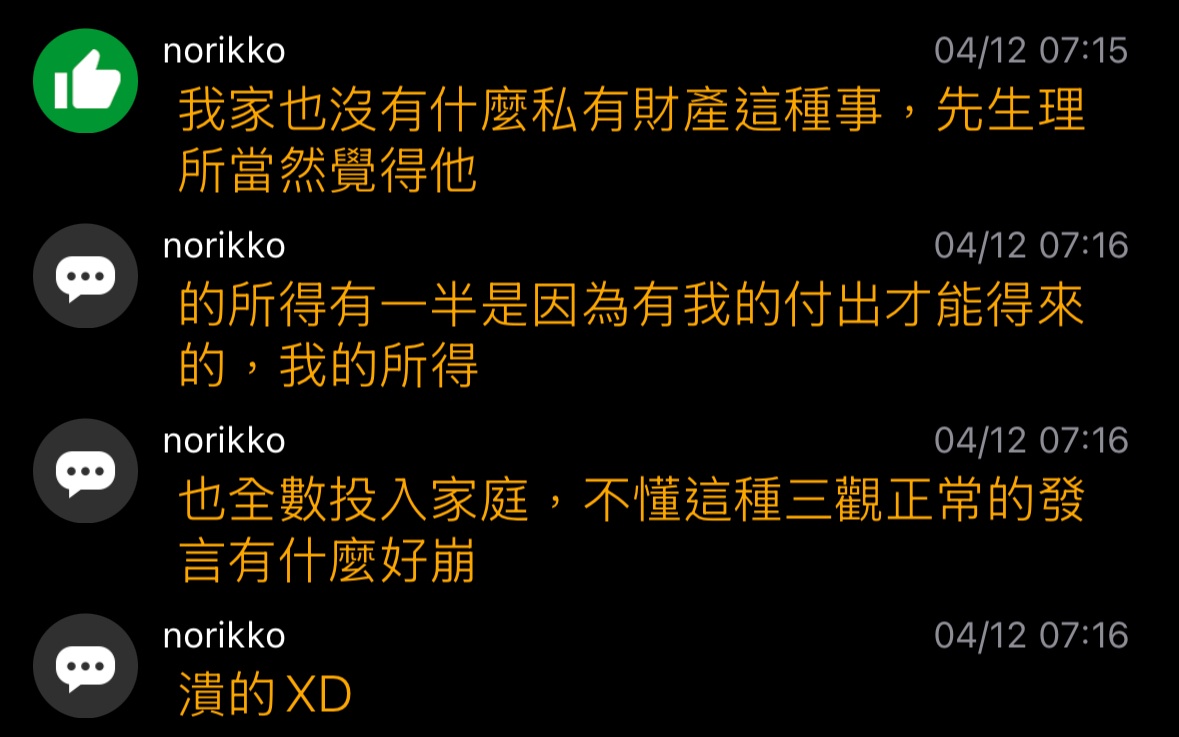Select the comment beginning 的所得有一半
The height and width of the screenshot is (737, 1179).
(630, 337)
